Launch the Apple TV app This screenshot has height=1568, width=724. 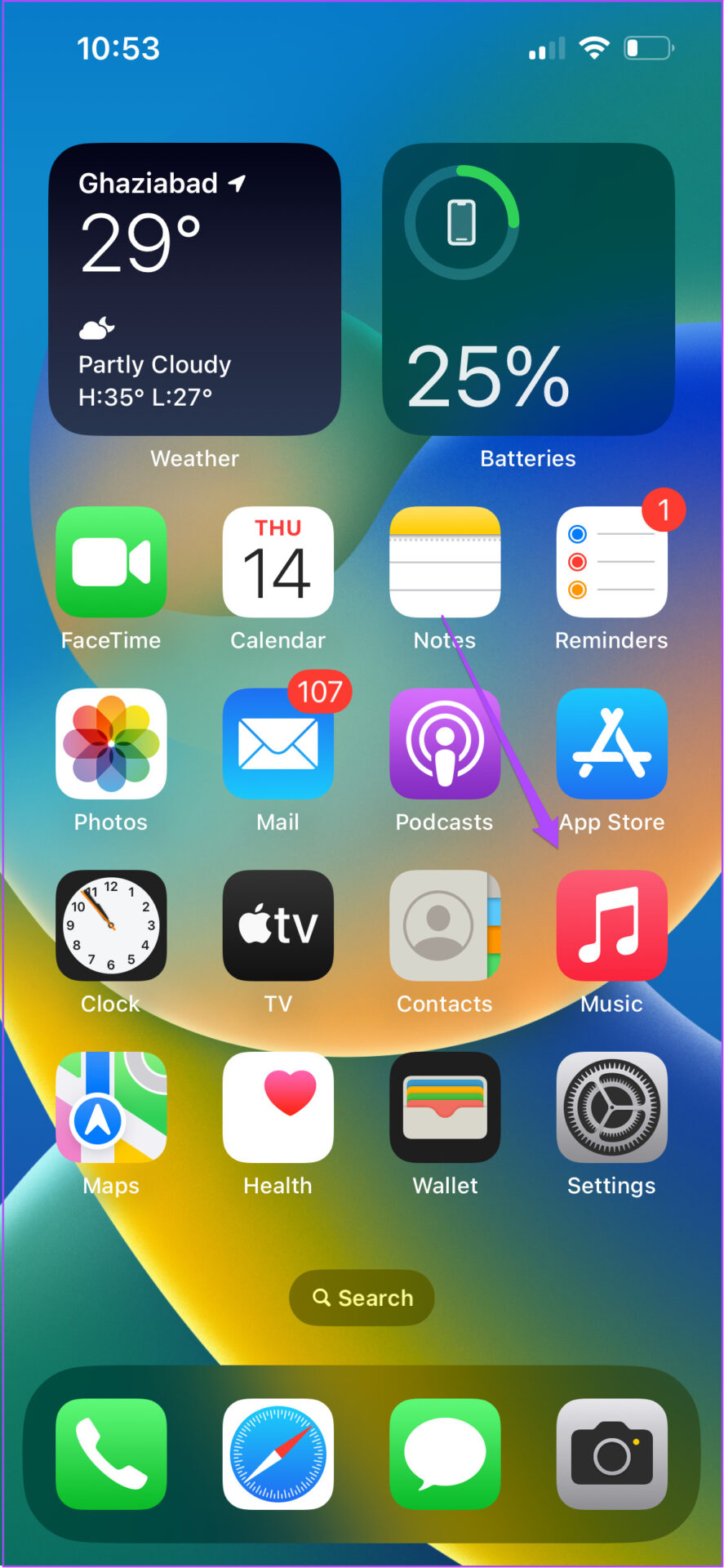pos(278,925)
